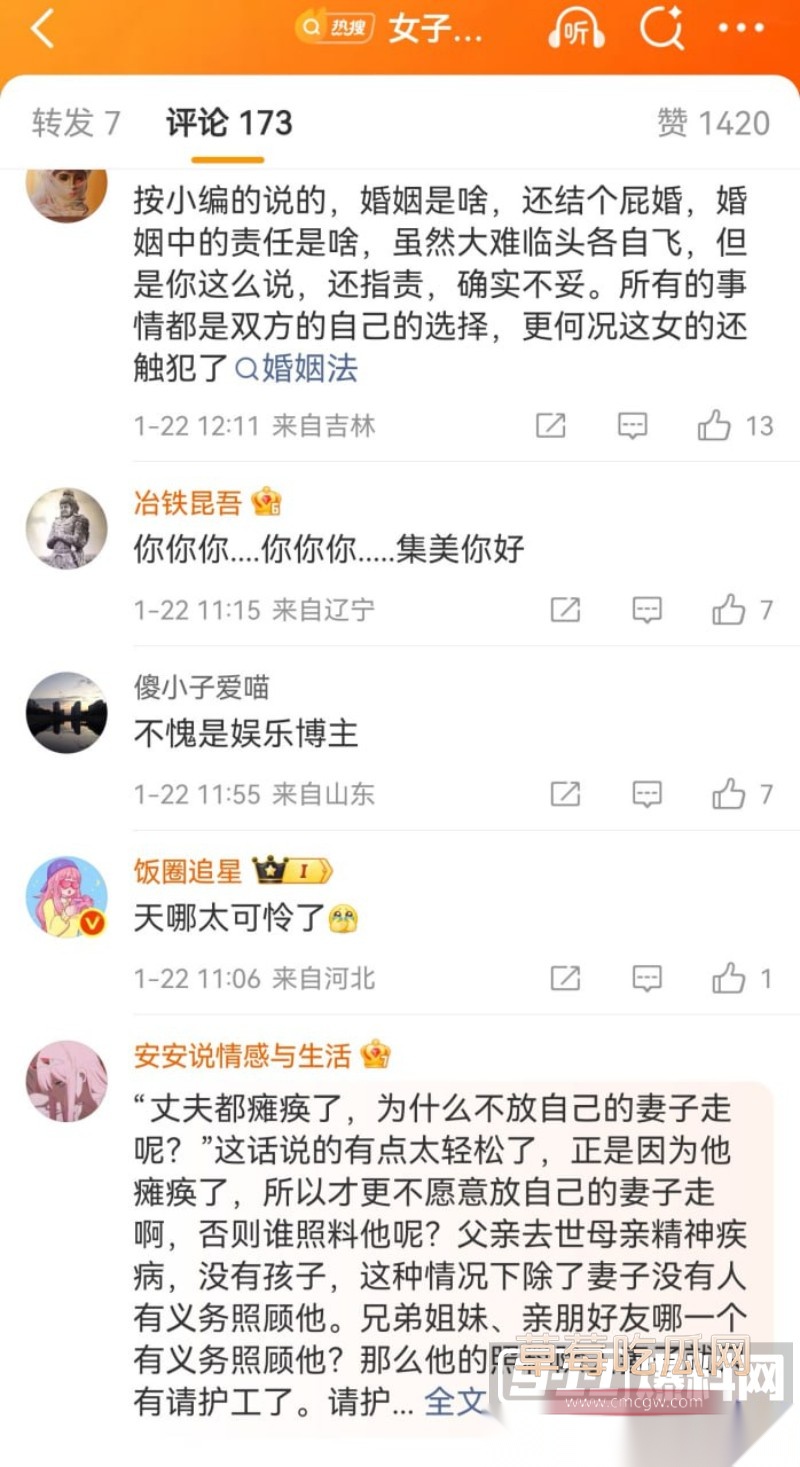The height and width of the screenshot is (1467, 800).
Task: Open 饭圈追星's profile name
Action: coord(188,871)
